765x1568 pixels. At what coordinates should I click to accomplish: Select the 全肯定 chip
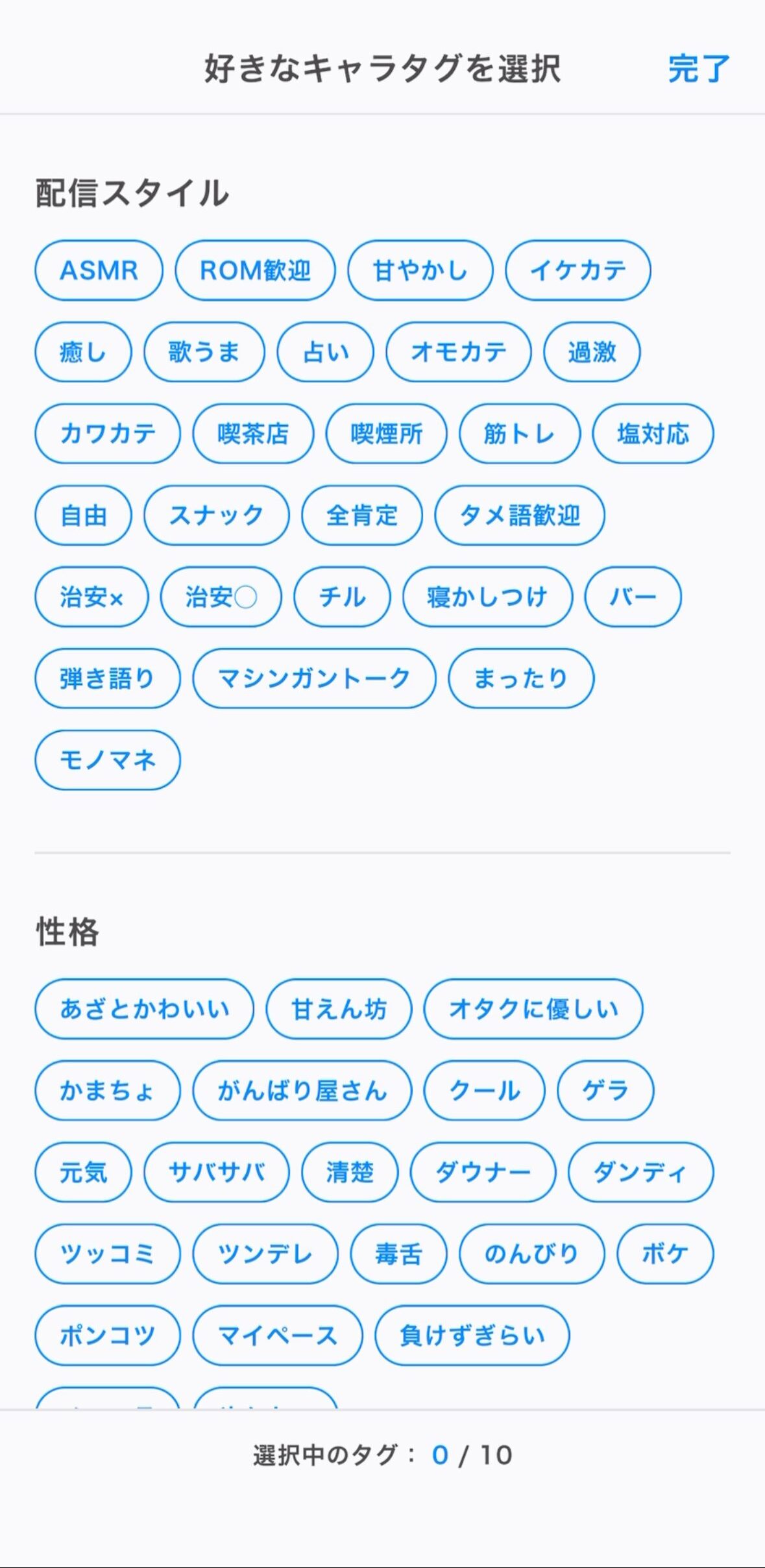(362, 516)
